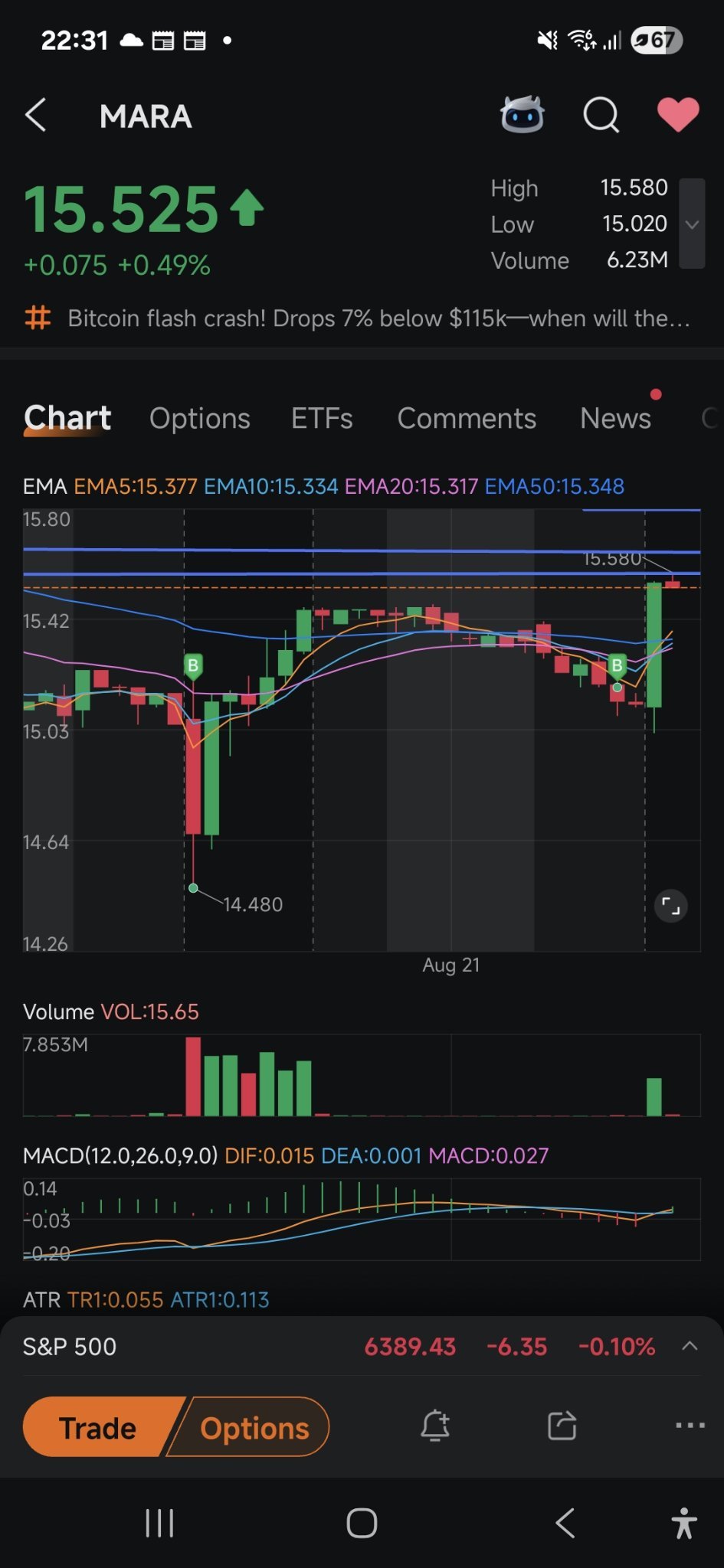Open stock search magnifier
This screenshot has height=1568, width=724.
point(601,116)
